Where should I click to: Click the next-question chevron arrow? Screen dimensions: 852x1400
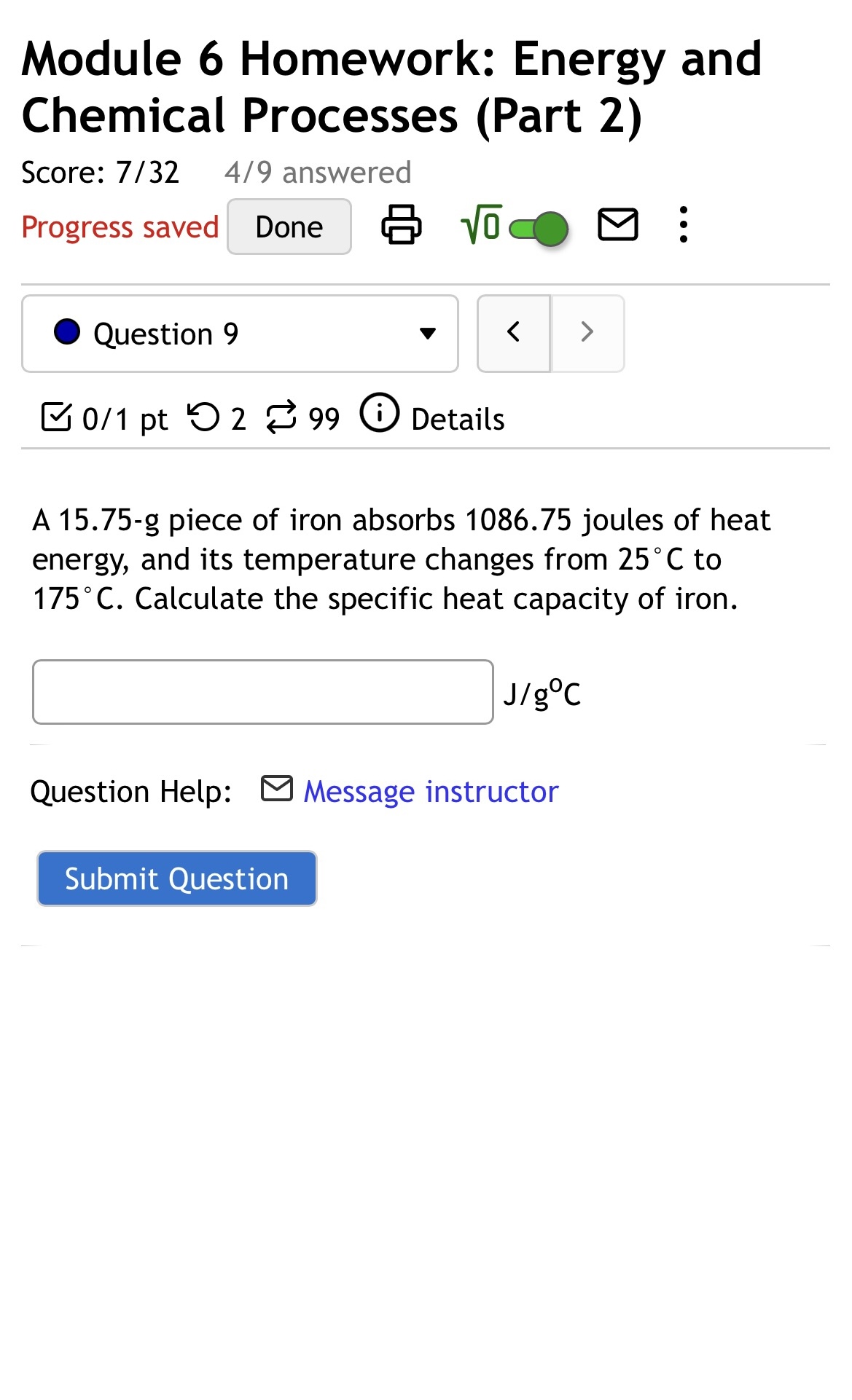pos(587,333)
